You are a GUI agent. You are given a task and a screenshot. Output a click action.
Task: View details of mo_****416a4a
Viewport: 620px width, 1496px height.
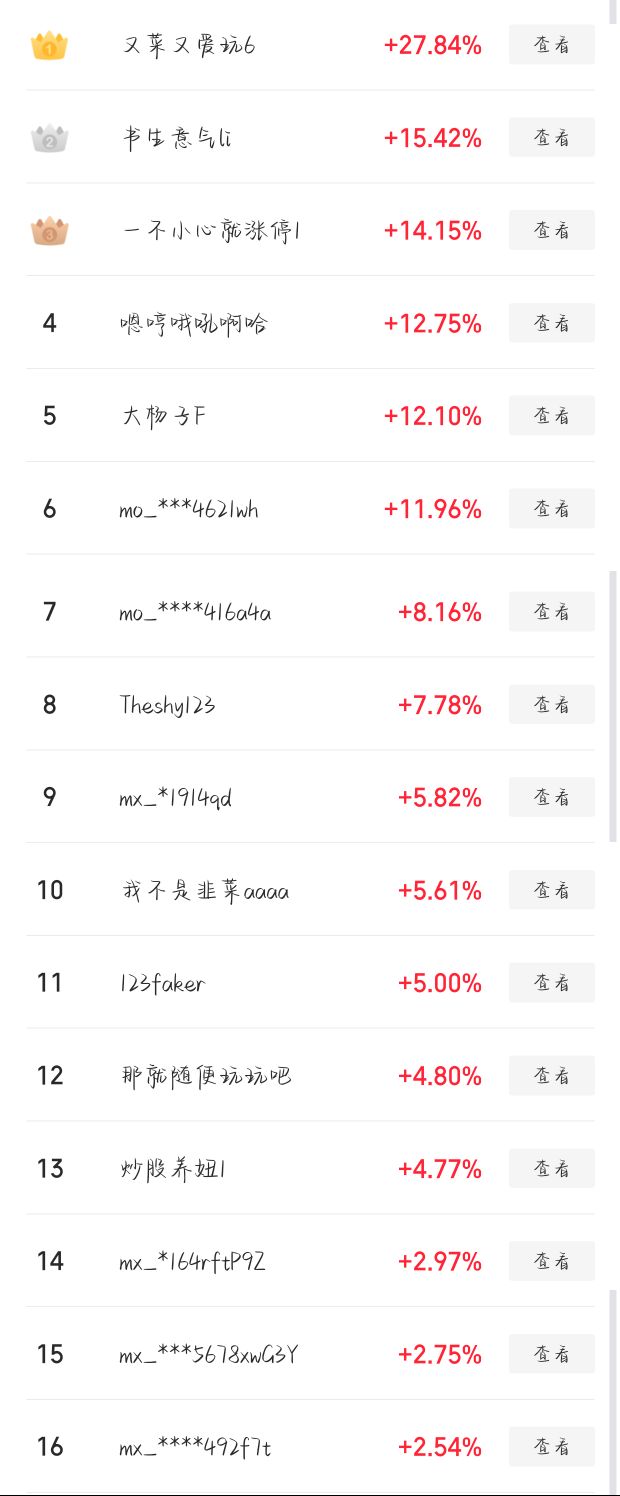(x=551, y=611)
